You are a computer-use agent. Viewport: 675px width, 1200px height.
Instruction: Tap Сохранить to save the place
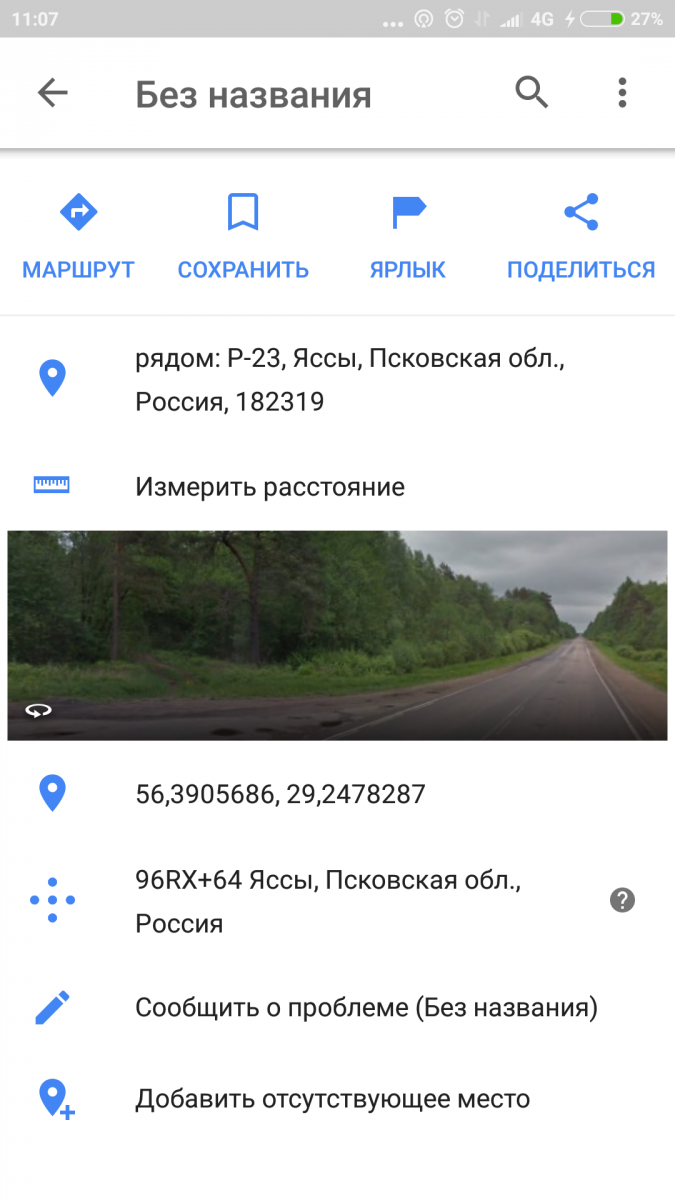(x=243, y=238)
